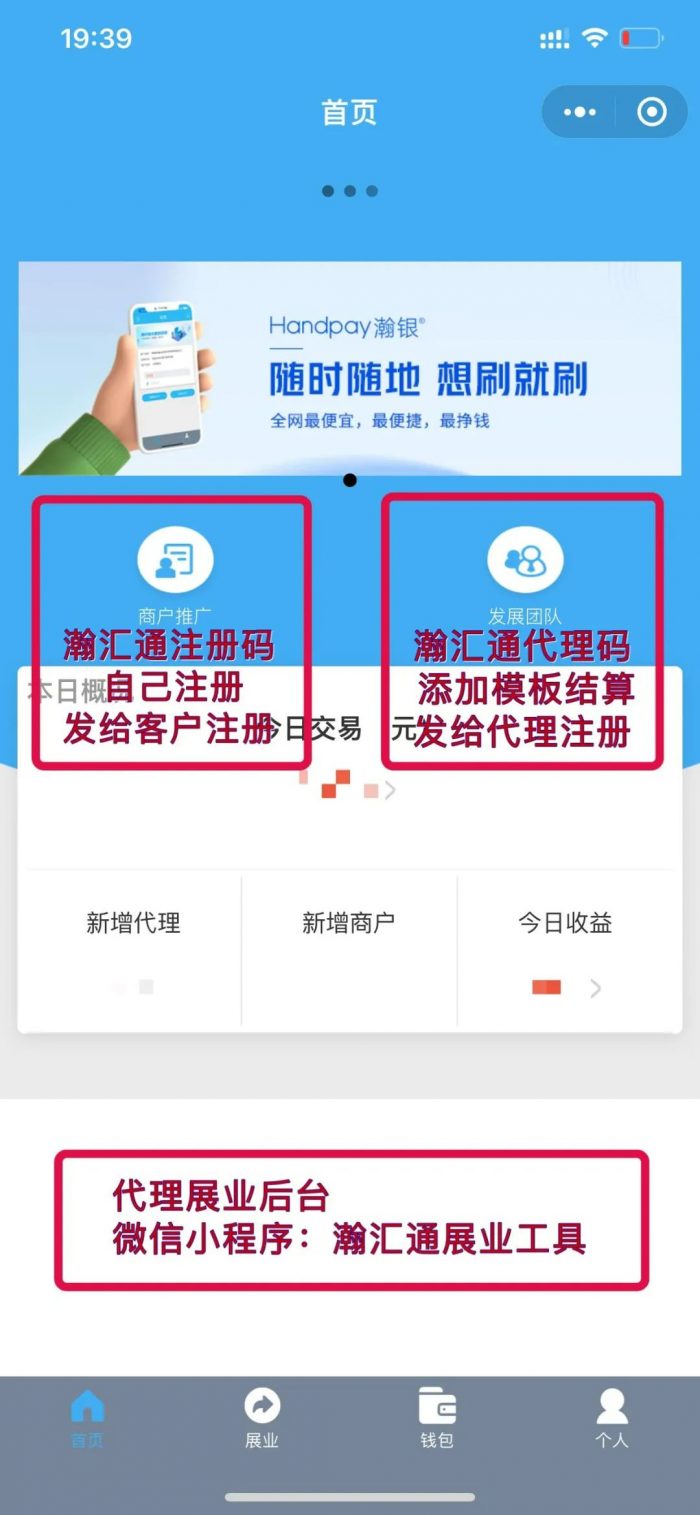Close the mini program via the circle button

pyautogui.click(x=652, y=112)
